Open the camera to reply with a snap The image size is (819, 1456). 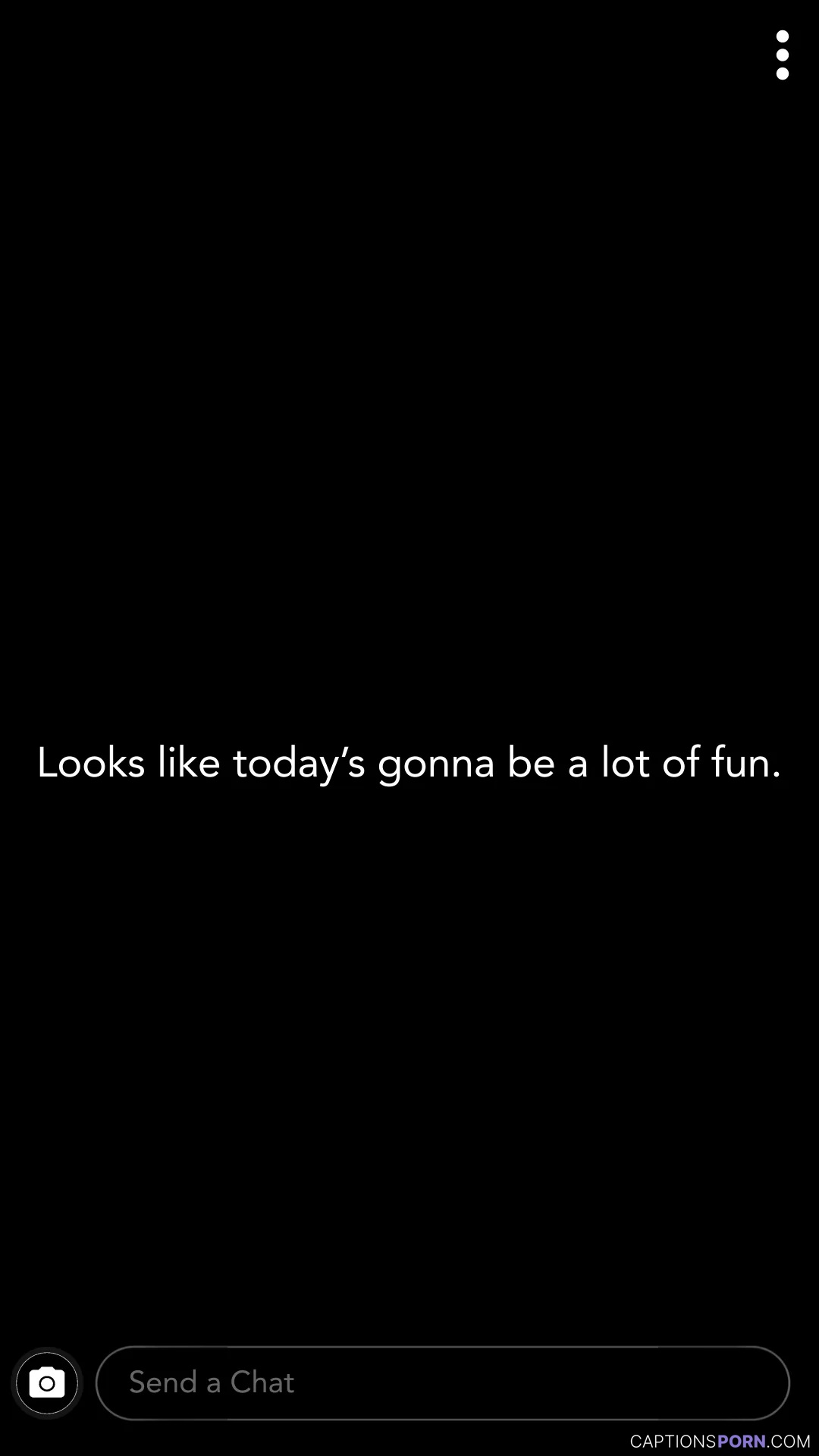pos(47,1383)
